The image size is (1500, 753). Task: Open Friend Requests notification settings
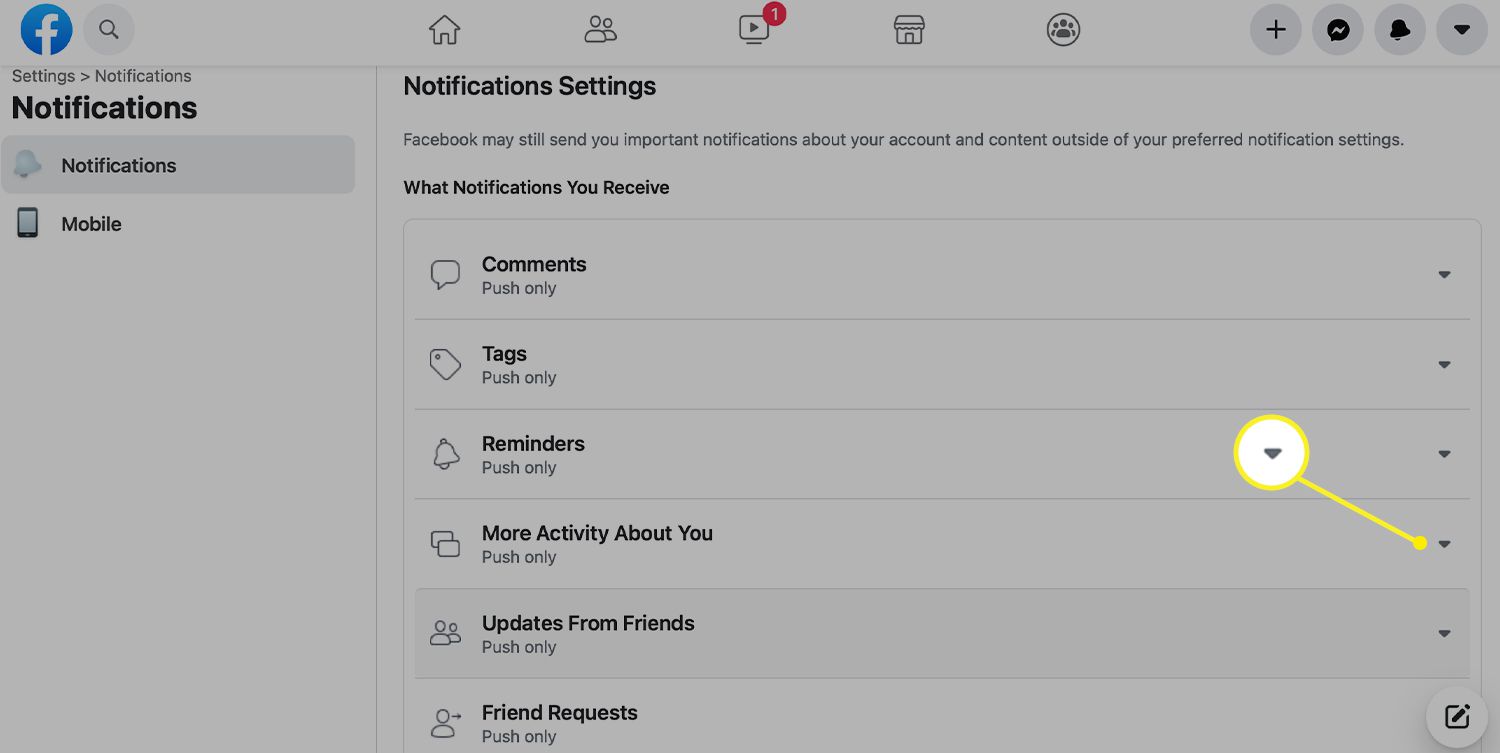coord(940,723)
